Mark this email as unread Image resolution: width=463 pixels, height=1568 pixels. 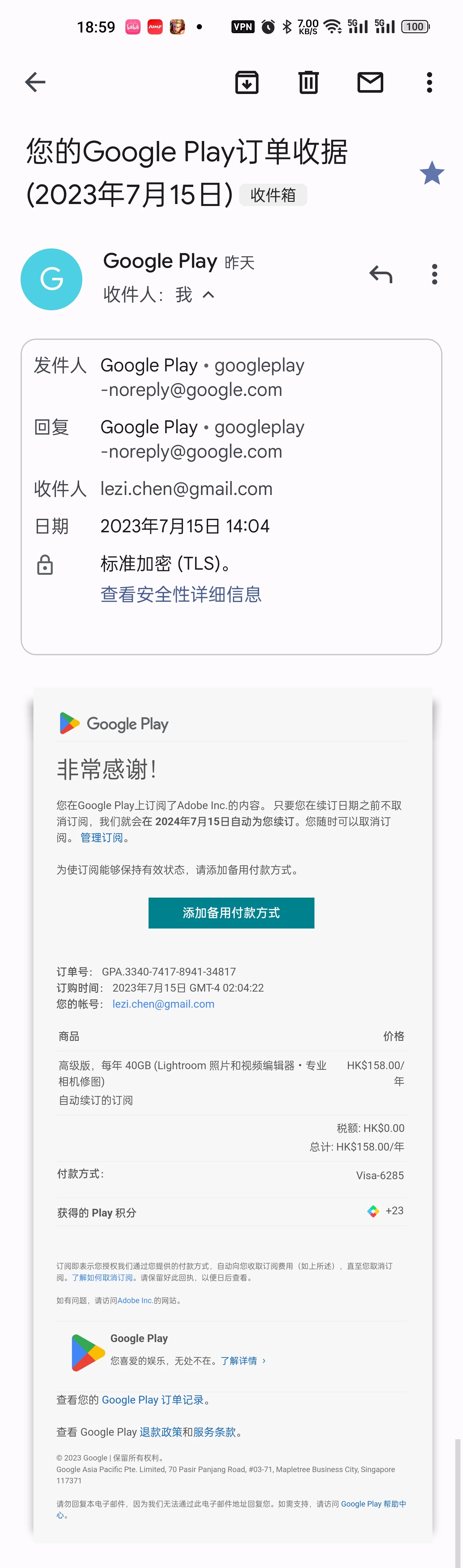click(370, 82)
